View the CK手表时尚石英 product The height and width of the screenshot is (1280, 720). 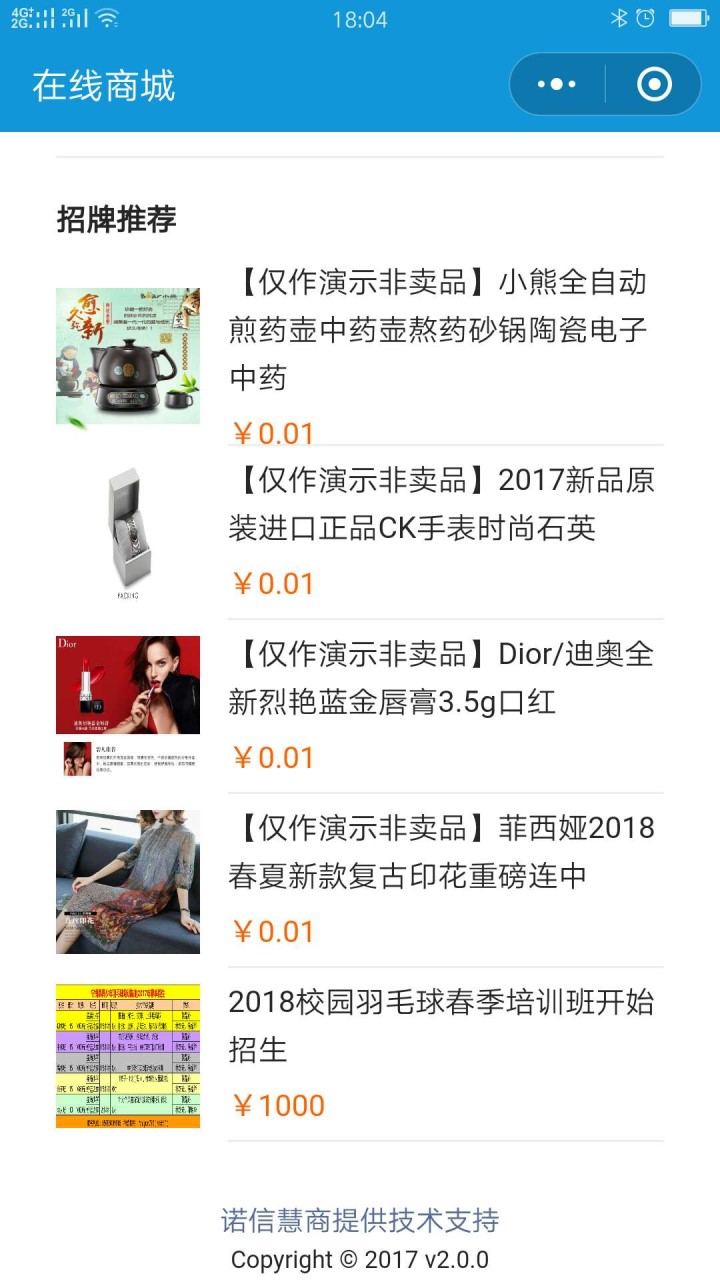[x=440, y=504]
